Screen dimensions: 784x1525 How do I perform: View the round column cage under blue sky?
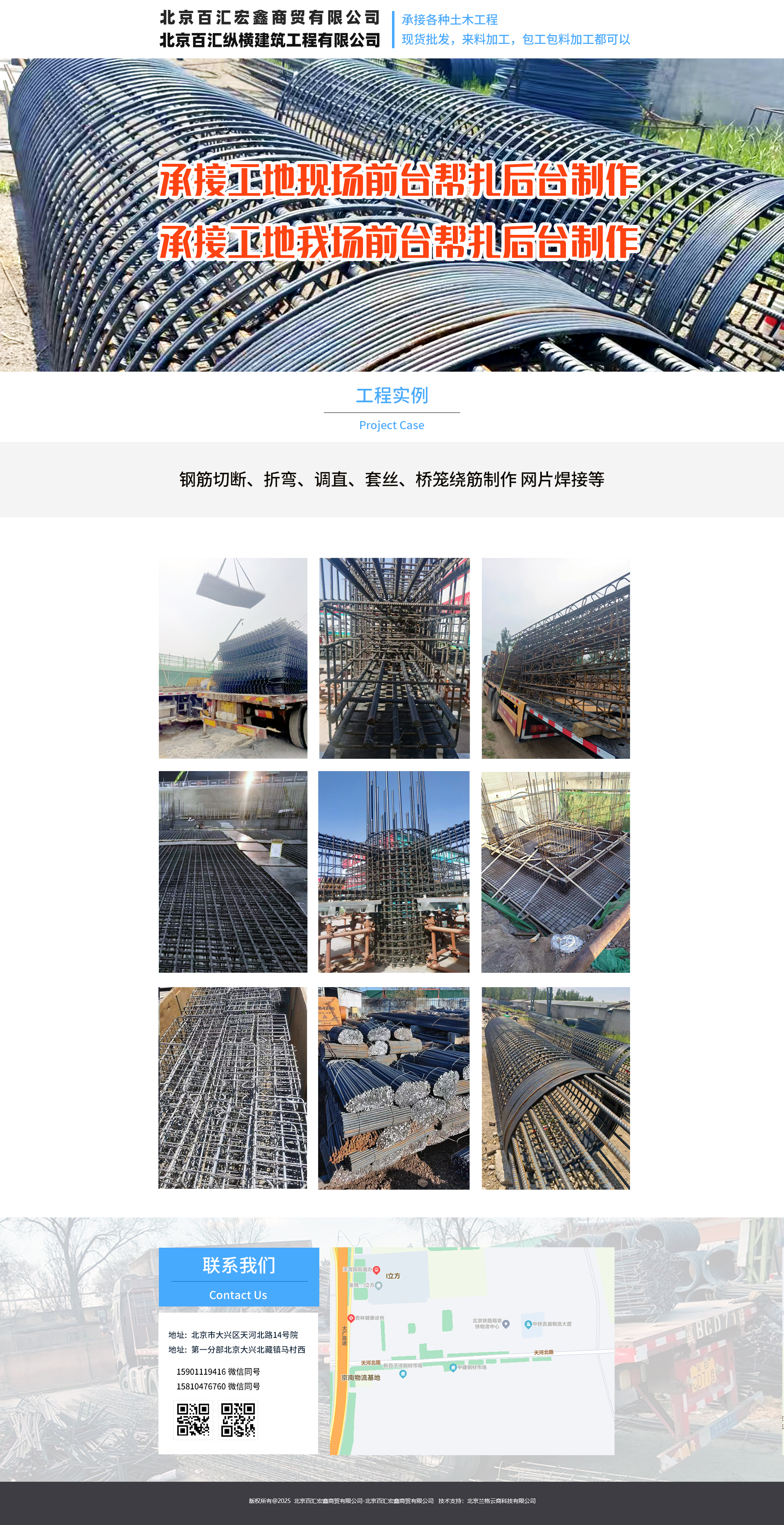point(394,872)
